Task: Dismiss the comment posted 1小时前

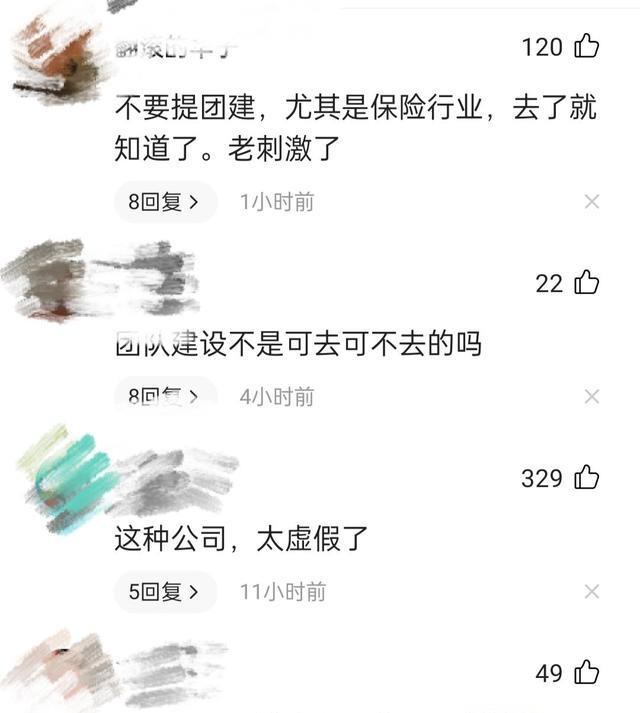Action: pyautogui.click(x=592, y=202)
